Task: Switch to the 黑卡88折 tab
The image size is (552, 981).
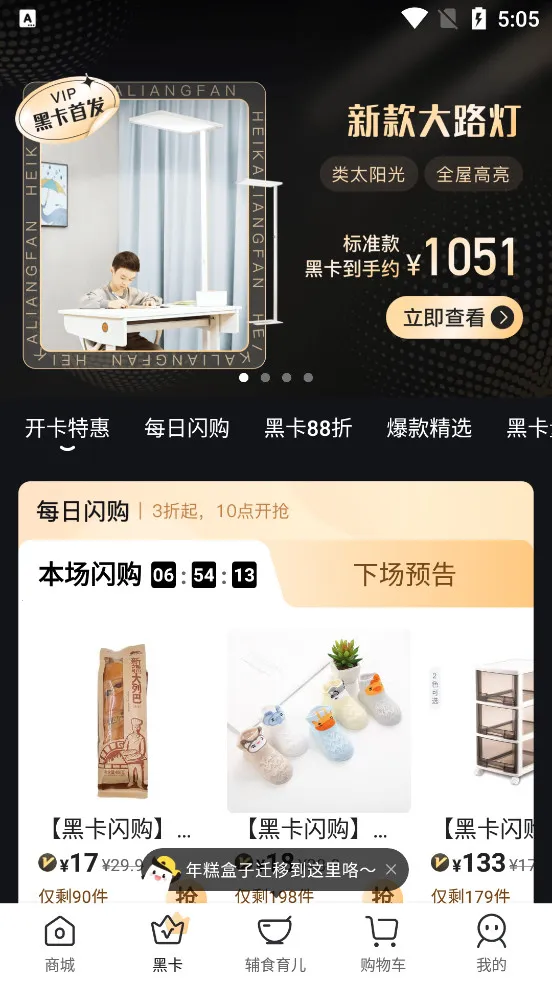Action: pyautogui.click(x=308, y=428)
